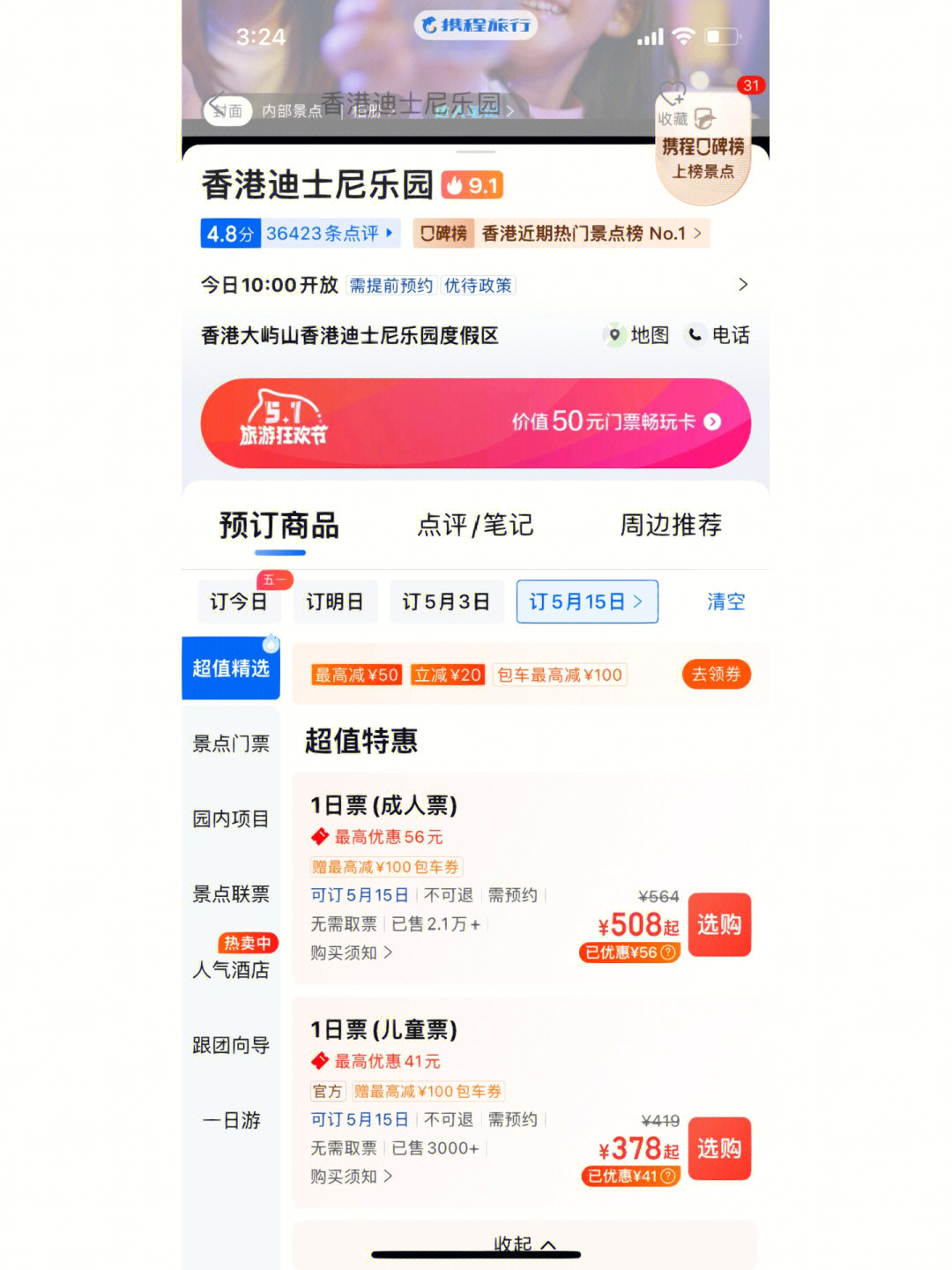Open the 地图 map location
The width and height of the screenshot is (952, 1270).
click(638, 335)
